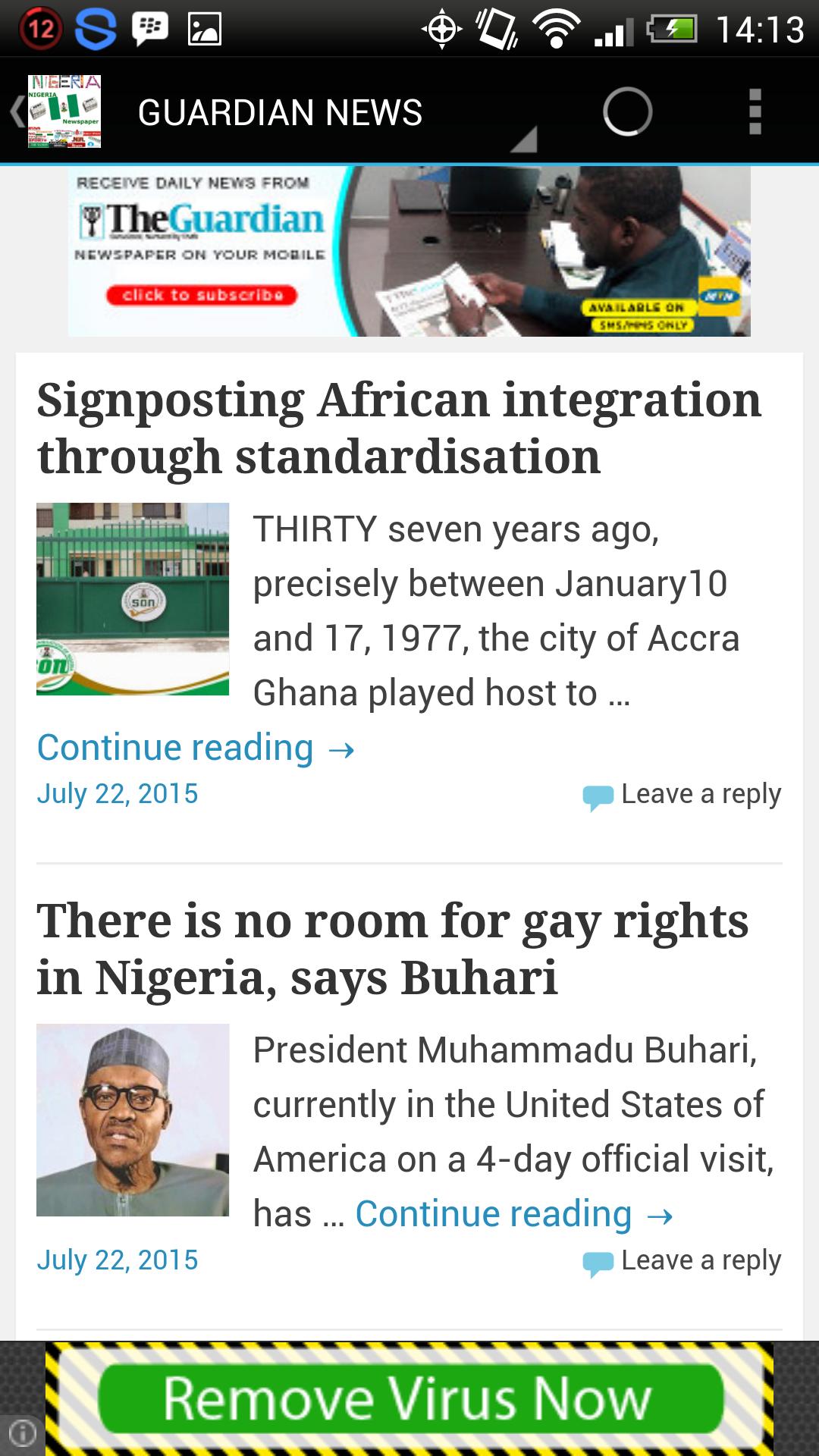Screen dimensions: 819x1456
Task: Open the overflow menu
Action: pos(755,112)
